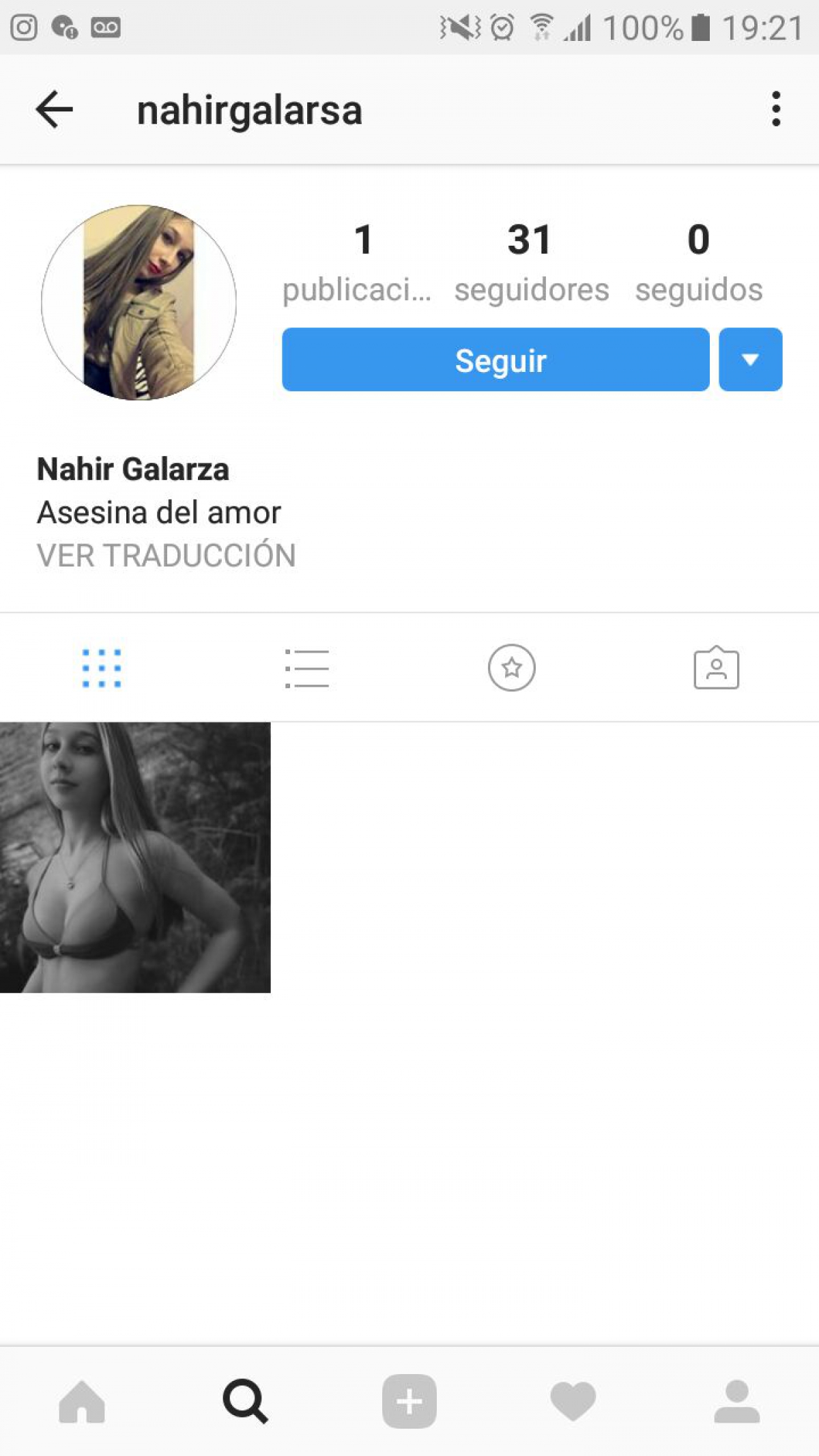Screen dimensions: 819x1456
Task: Open the three-dot overflow menu
Action: click(775, 109)
